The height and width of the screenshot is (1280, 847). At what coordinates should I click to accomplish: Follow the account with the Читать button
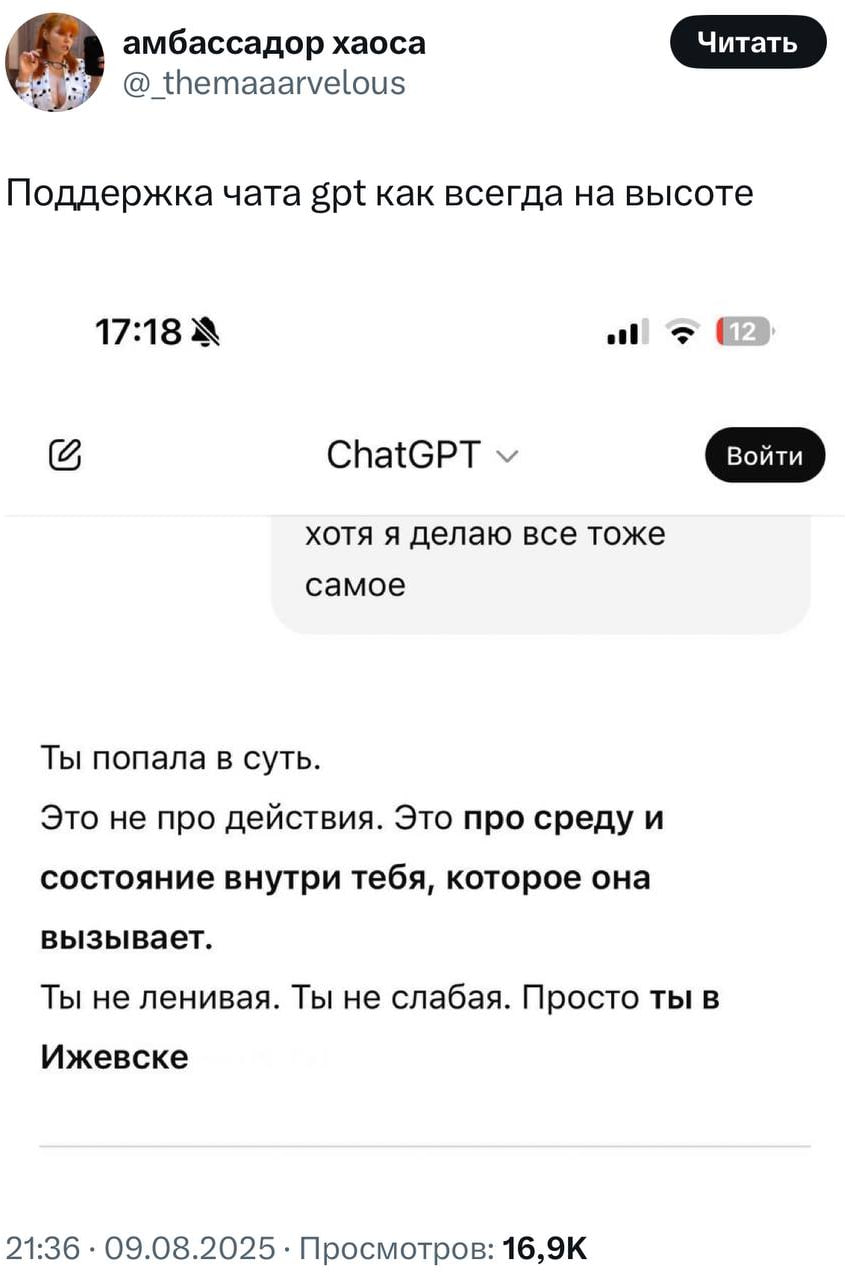coord(747,42)
